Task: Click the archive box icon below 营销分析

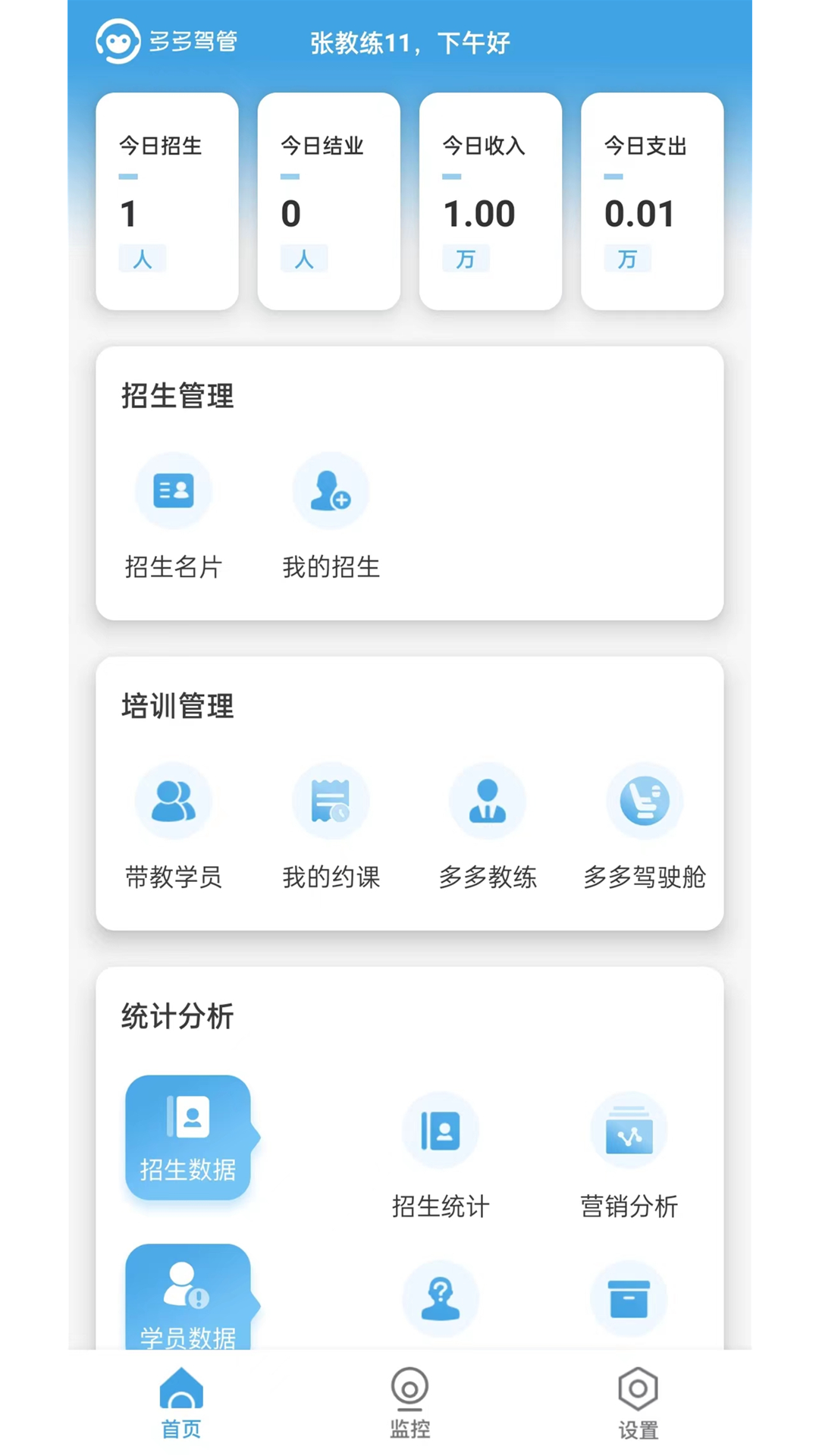Action: tap(629, 1298)
